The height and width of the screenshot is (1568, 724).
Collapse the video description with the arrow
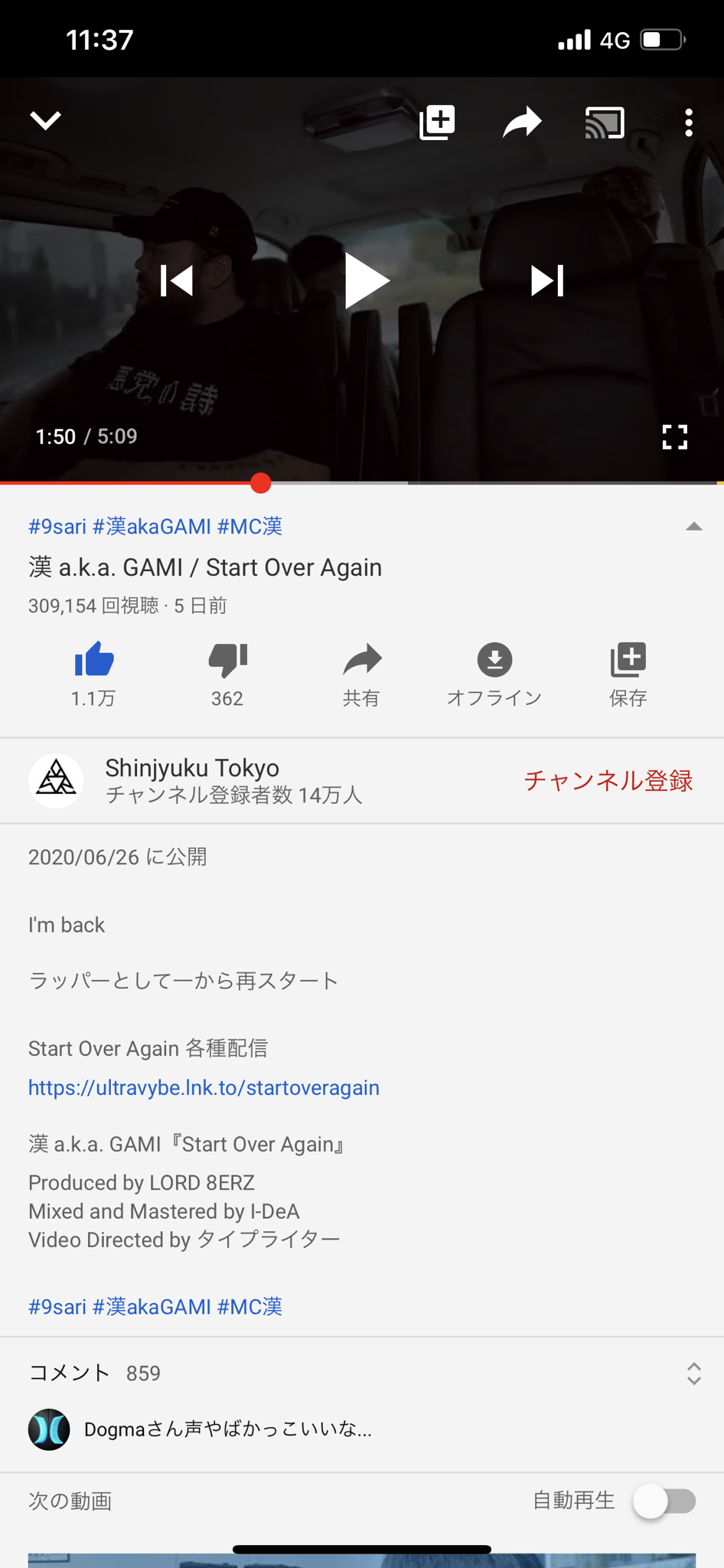pyautogui.click(x=694, y=526)
